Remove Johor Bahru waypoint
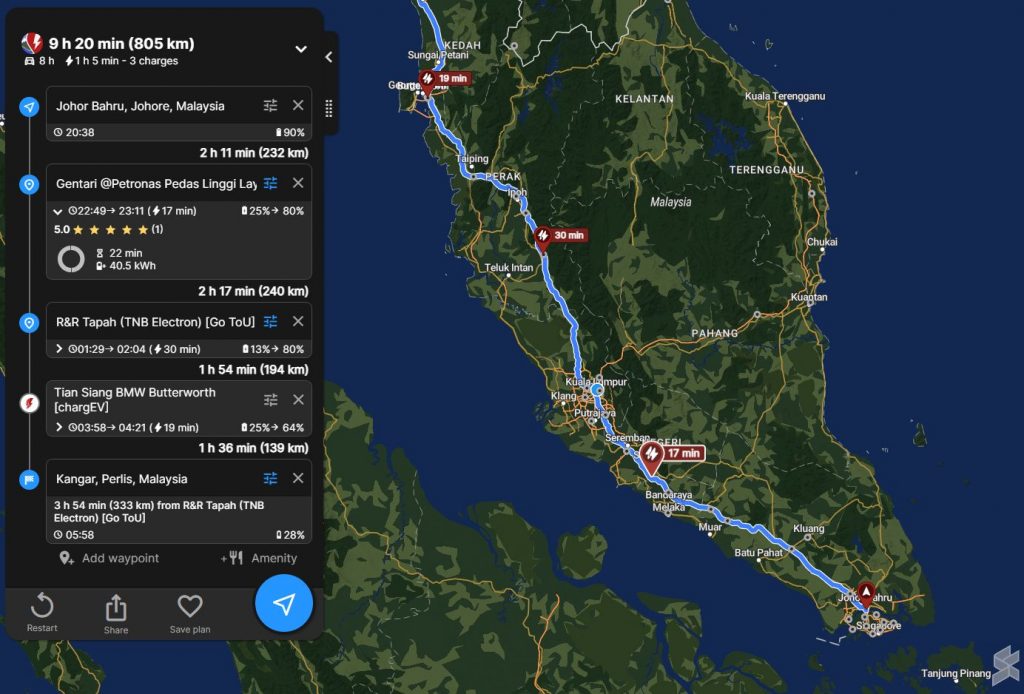This screenshot has height=694, width=1024. (298, 106)
